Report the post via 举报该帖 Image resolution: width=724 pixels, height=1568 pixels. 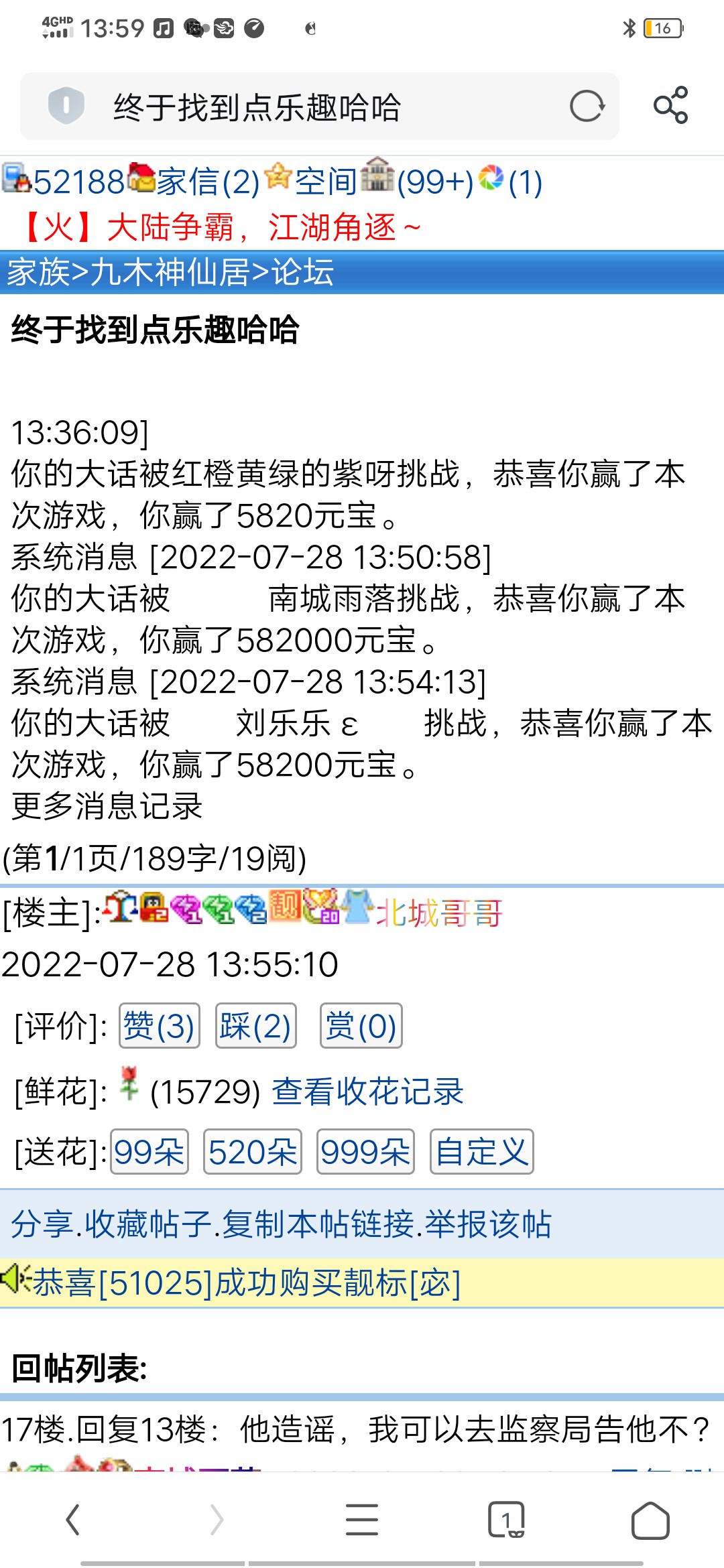487,1224
